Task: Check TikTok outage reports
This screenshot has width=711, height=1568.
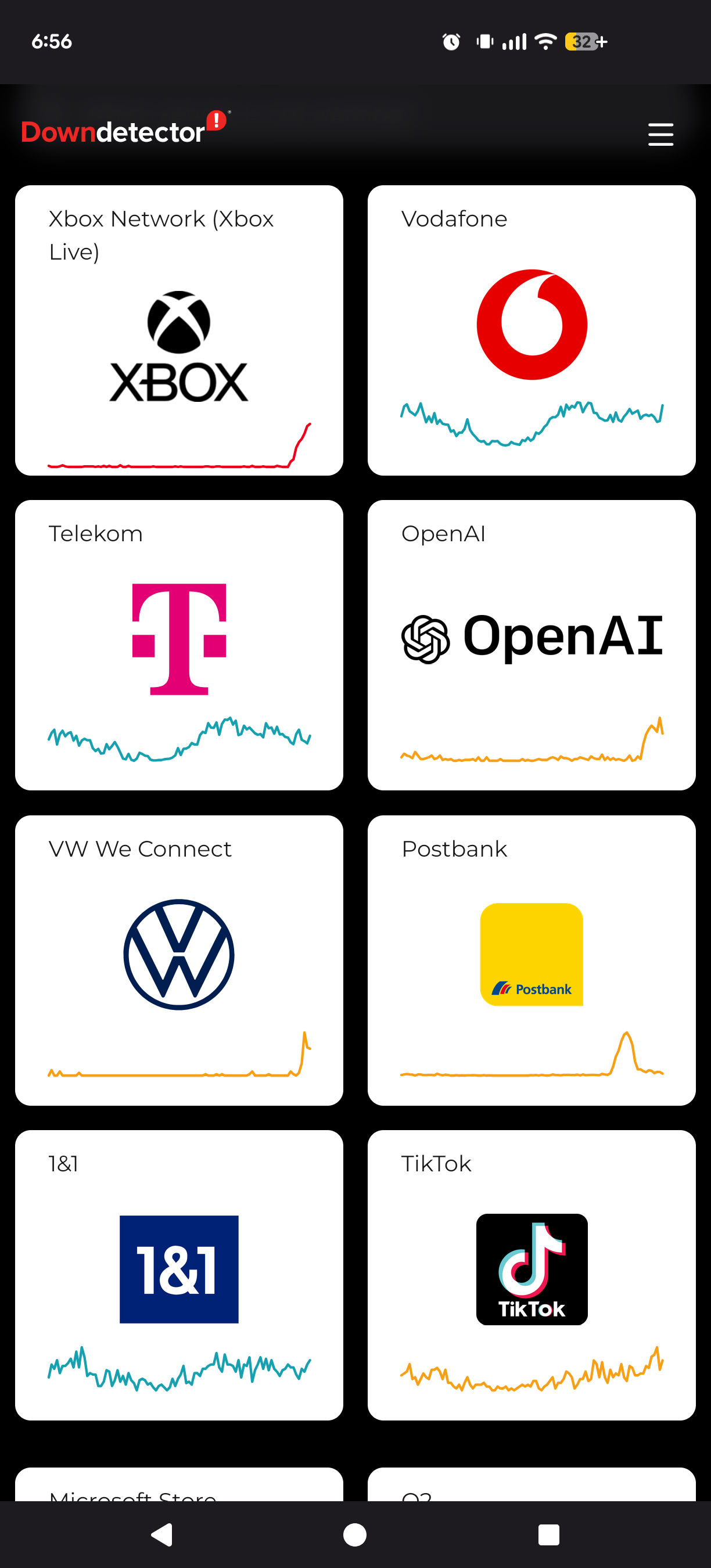Action: tap(532, 1275)
